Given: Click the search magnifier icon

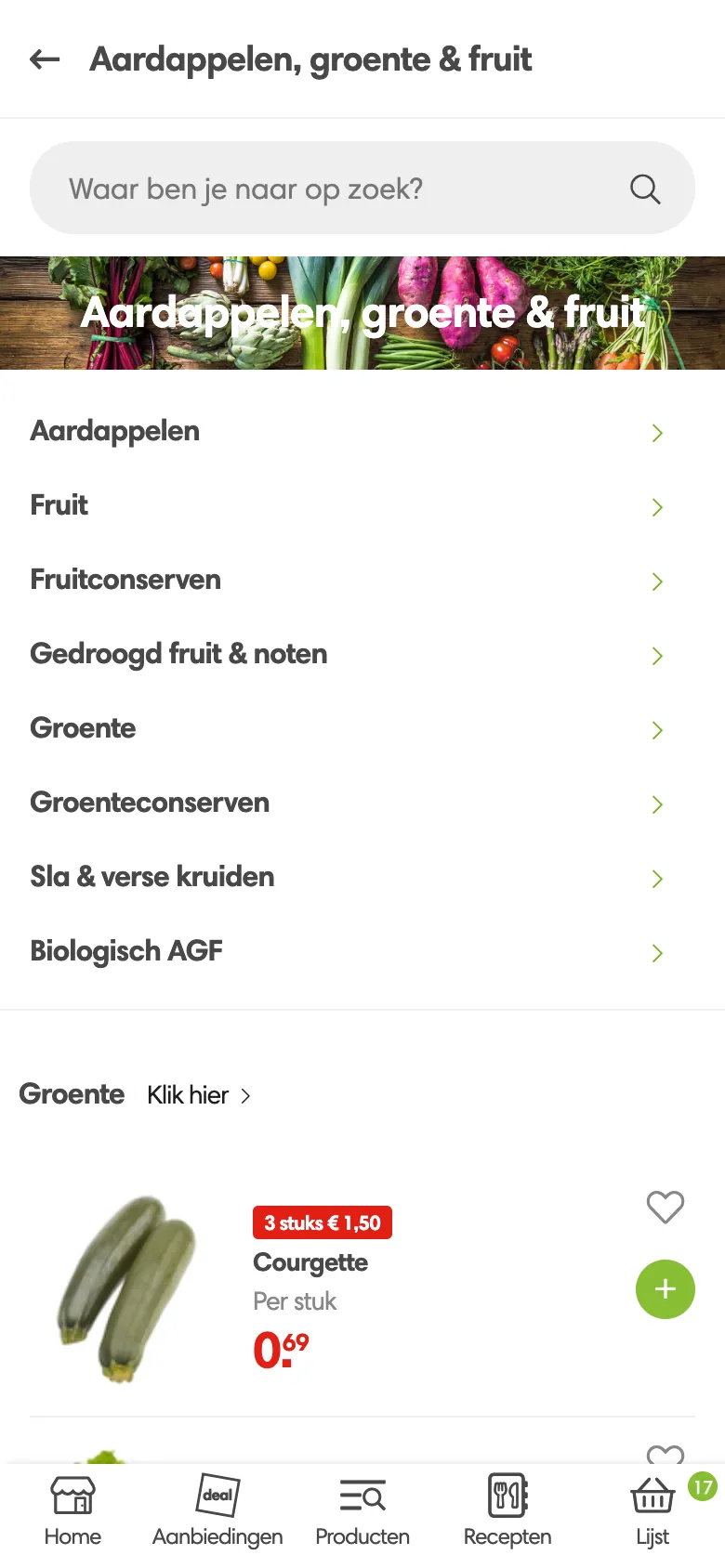Looking at the screenshot, I should point(643,189).
